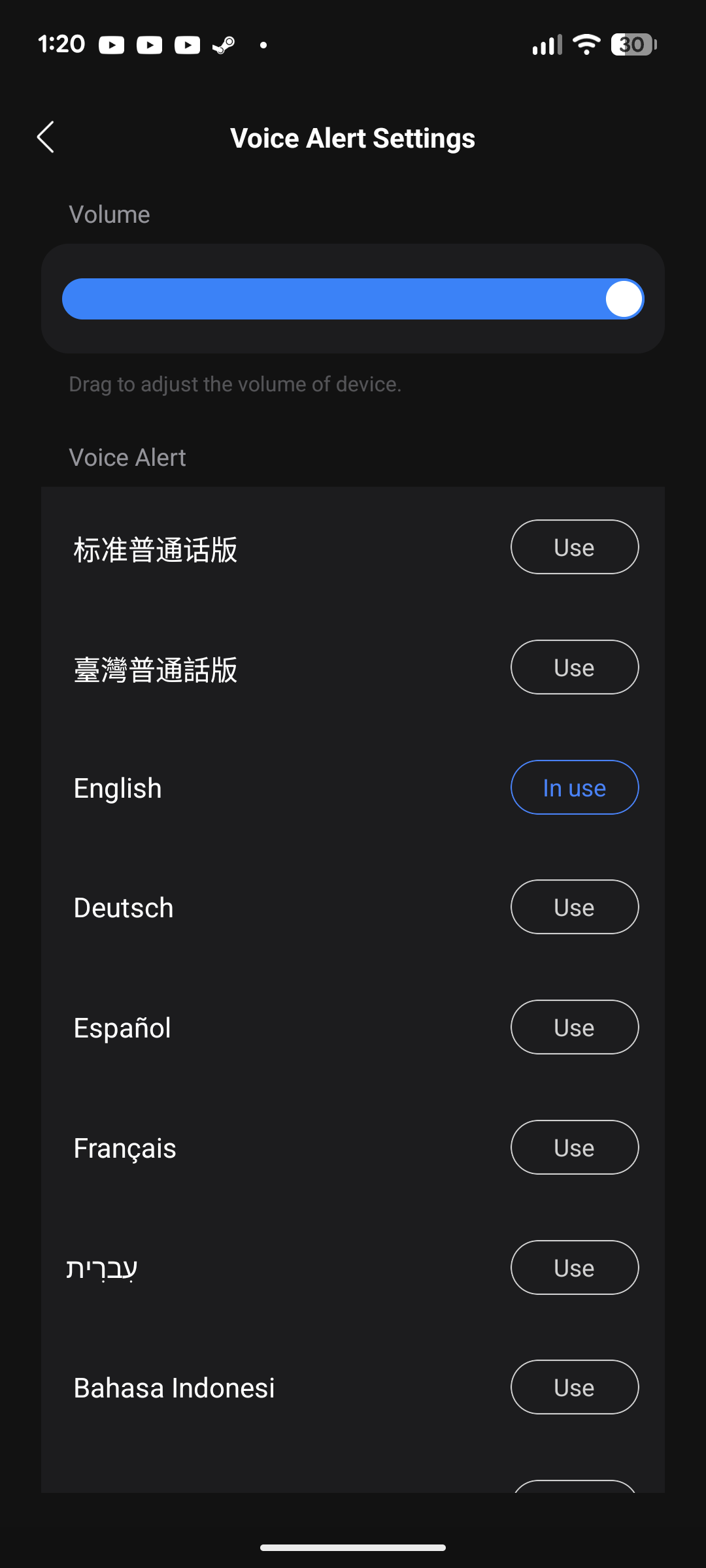Use the 标准普通话版 voice alert

(574, 547)
